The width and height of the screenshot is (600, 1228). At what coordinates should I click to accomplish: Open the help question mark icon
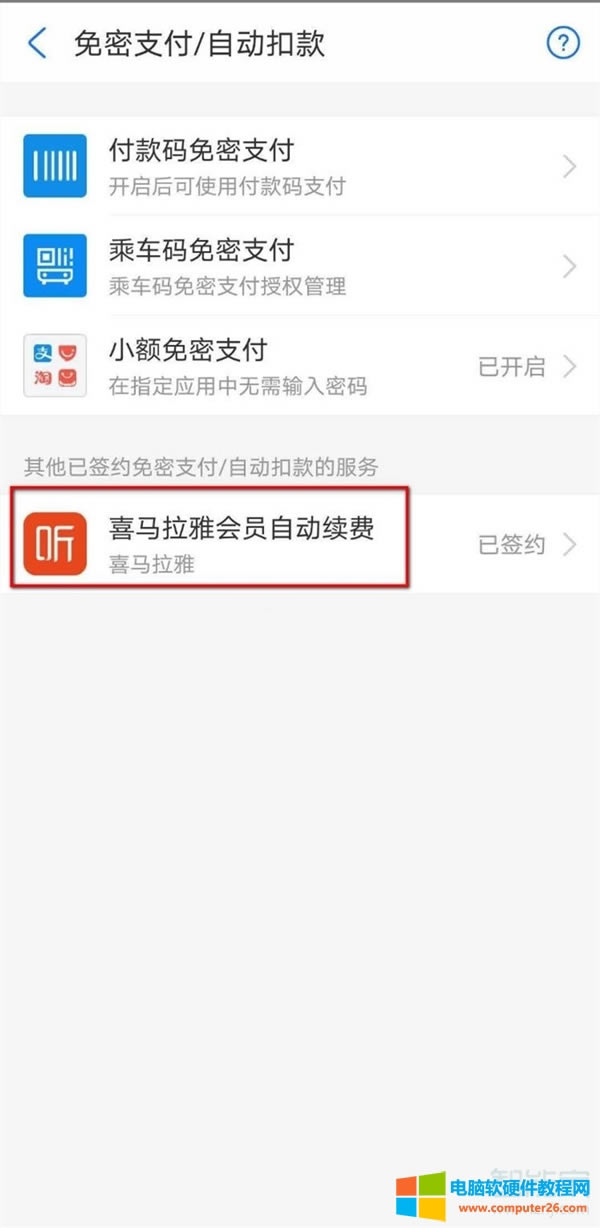click(x=563, y=43)
